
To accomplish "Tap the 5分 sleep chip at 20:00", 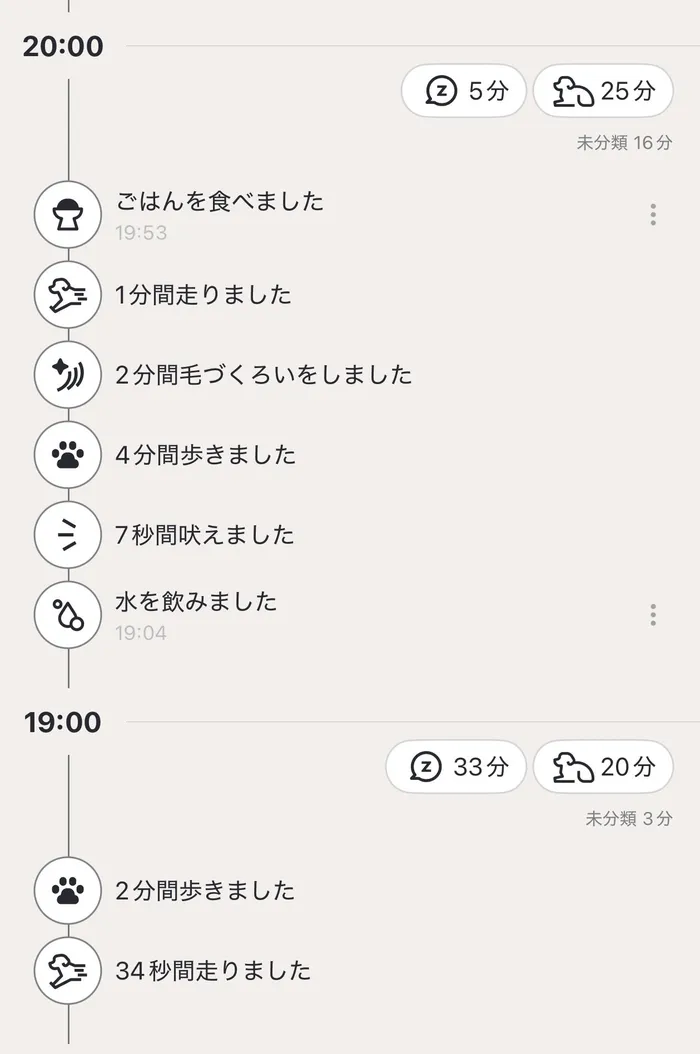I will pyautogui.click(x=463, y=91).
